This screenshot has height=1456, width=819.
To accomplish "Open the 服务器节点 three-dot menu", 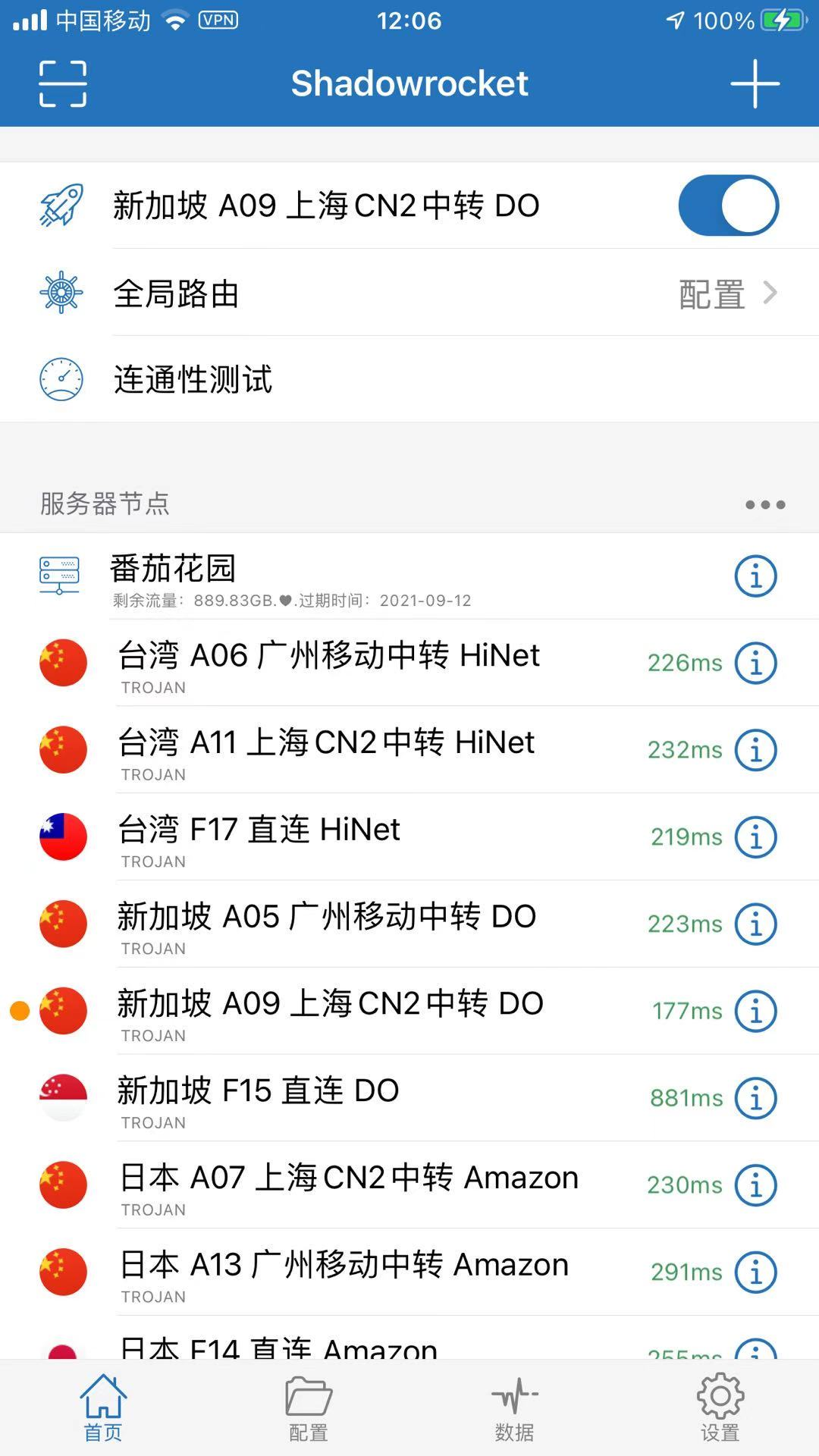I will [x=764, y=504].
